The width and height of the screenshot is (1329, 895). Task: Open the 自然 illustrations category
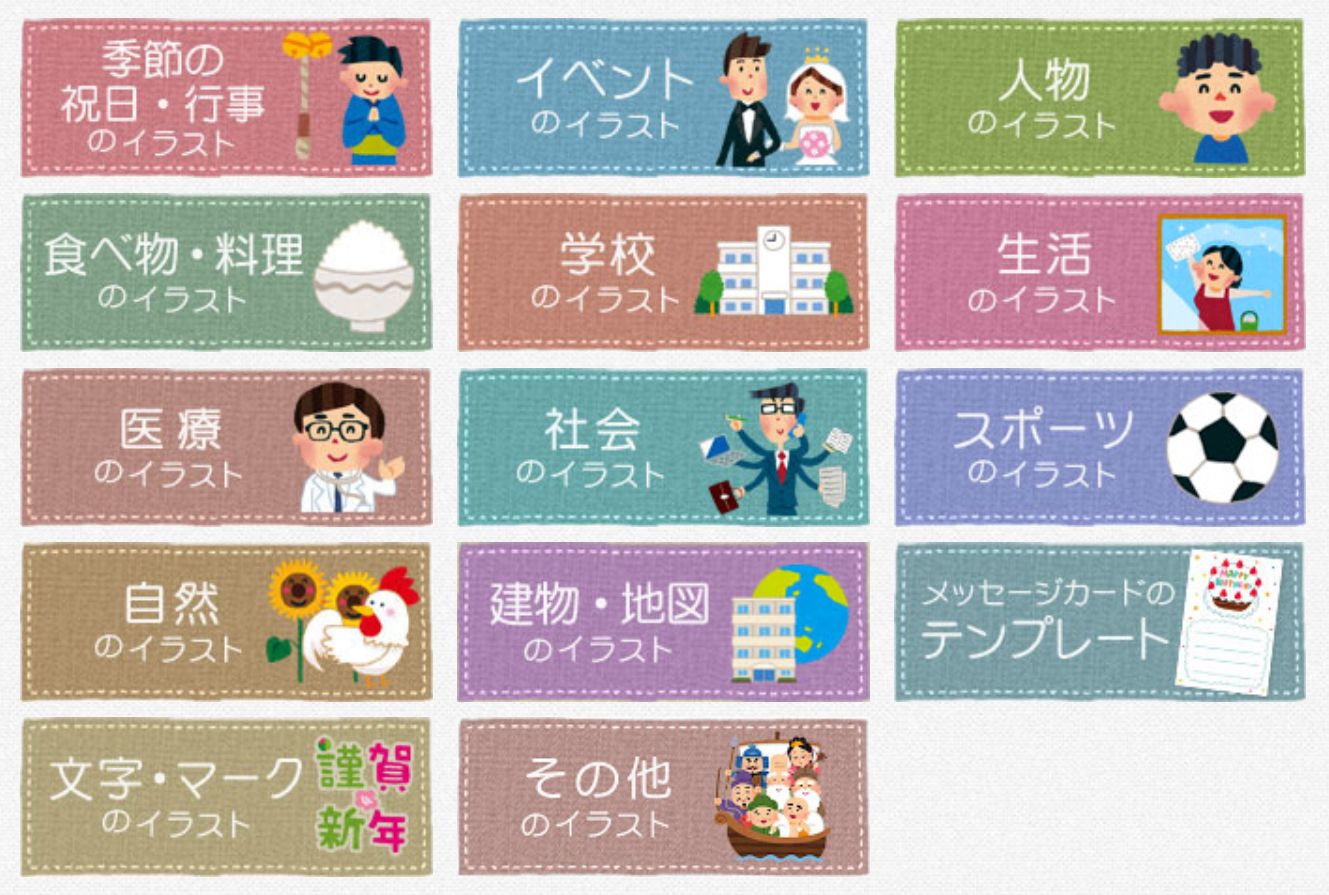226,621
